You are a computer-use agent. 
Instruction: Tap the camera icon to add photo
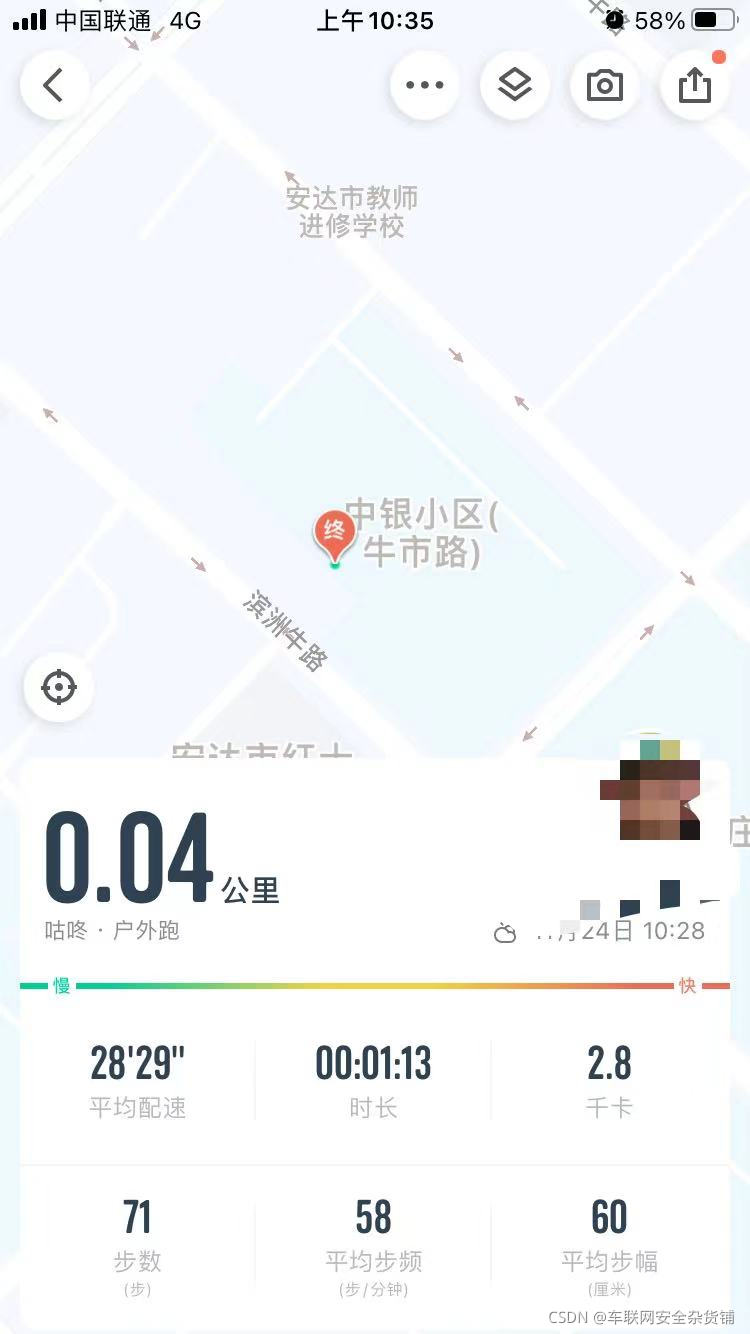click(x=605, y=85)
